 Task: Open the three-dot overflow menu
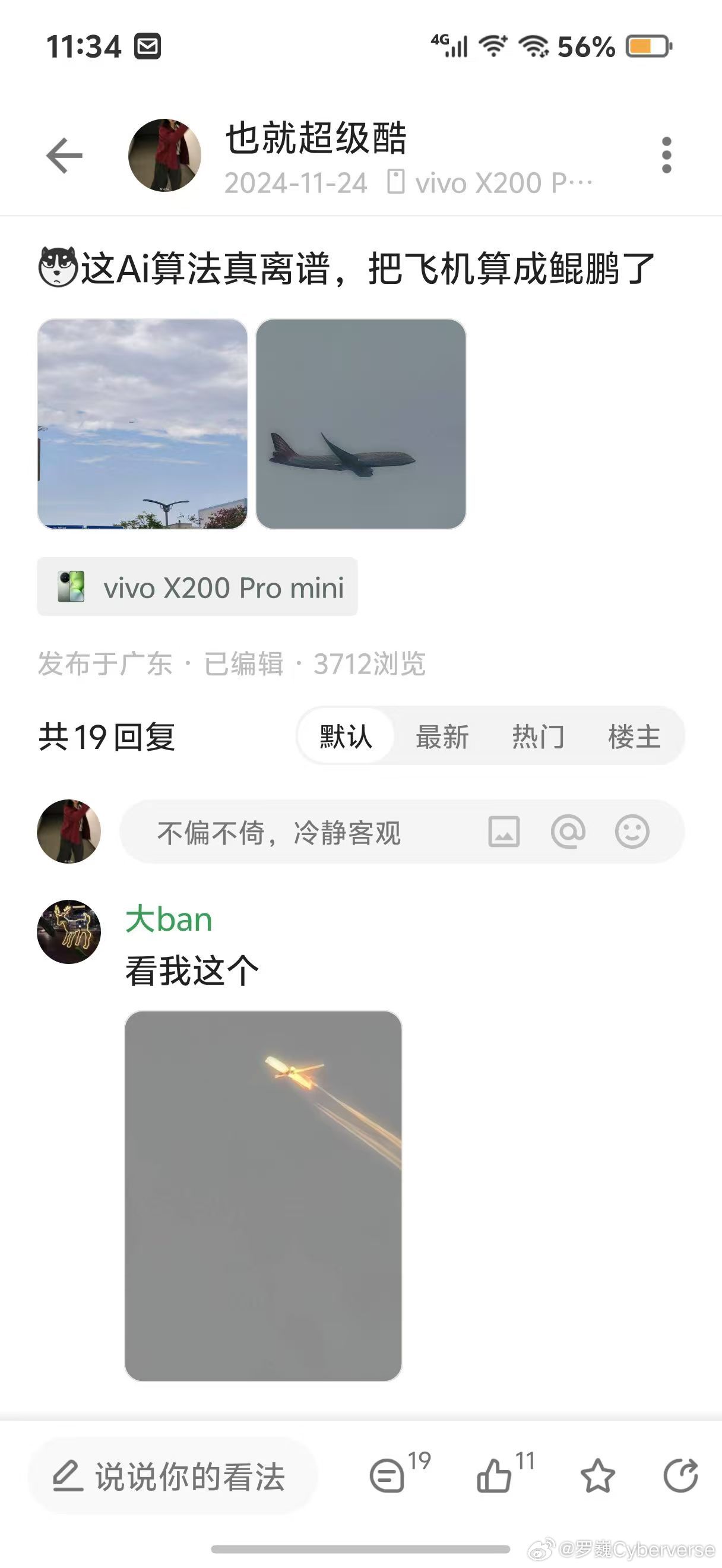(x=666, y=154)
